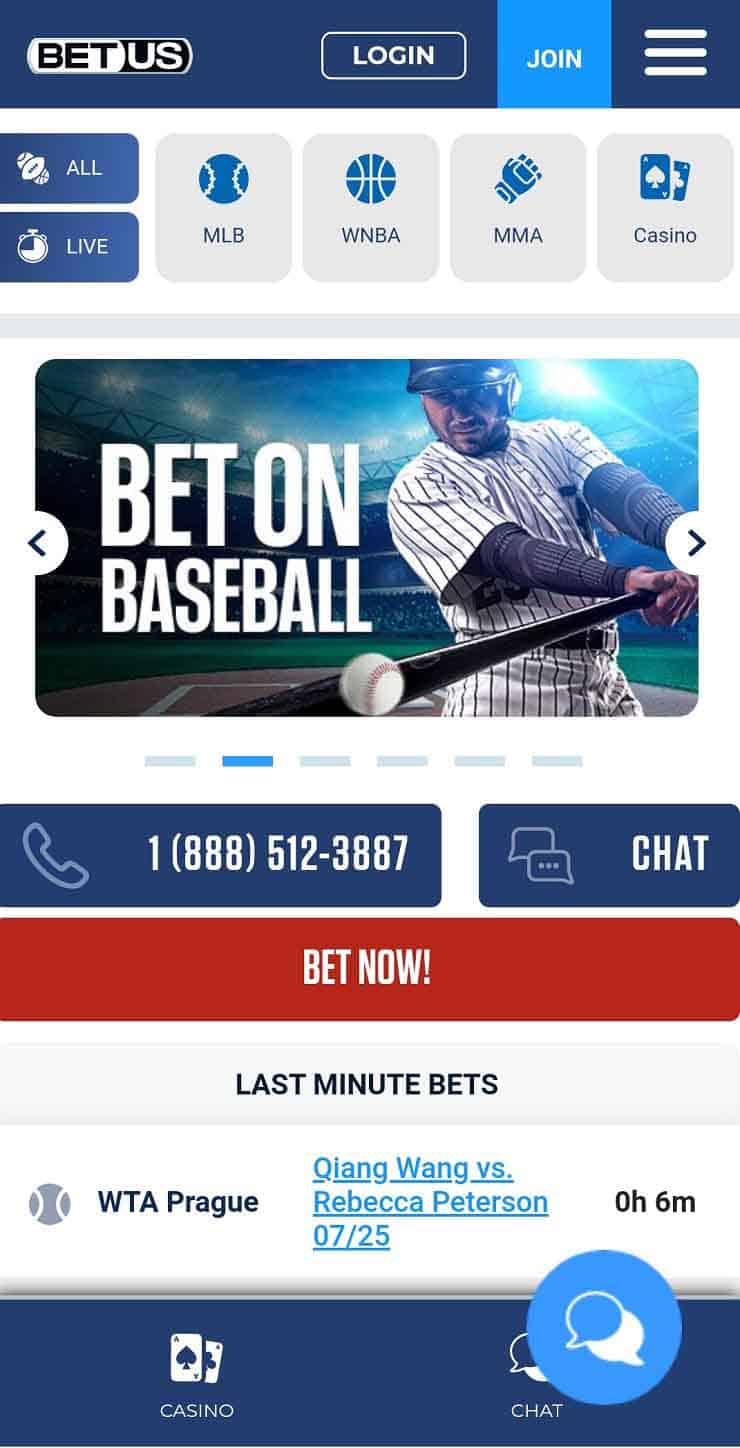Viewport: 740px width, 1448px height.
Task: Open the Casino category tile
Action: pos(665,208)
